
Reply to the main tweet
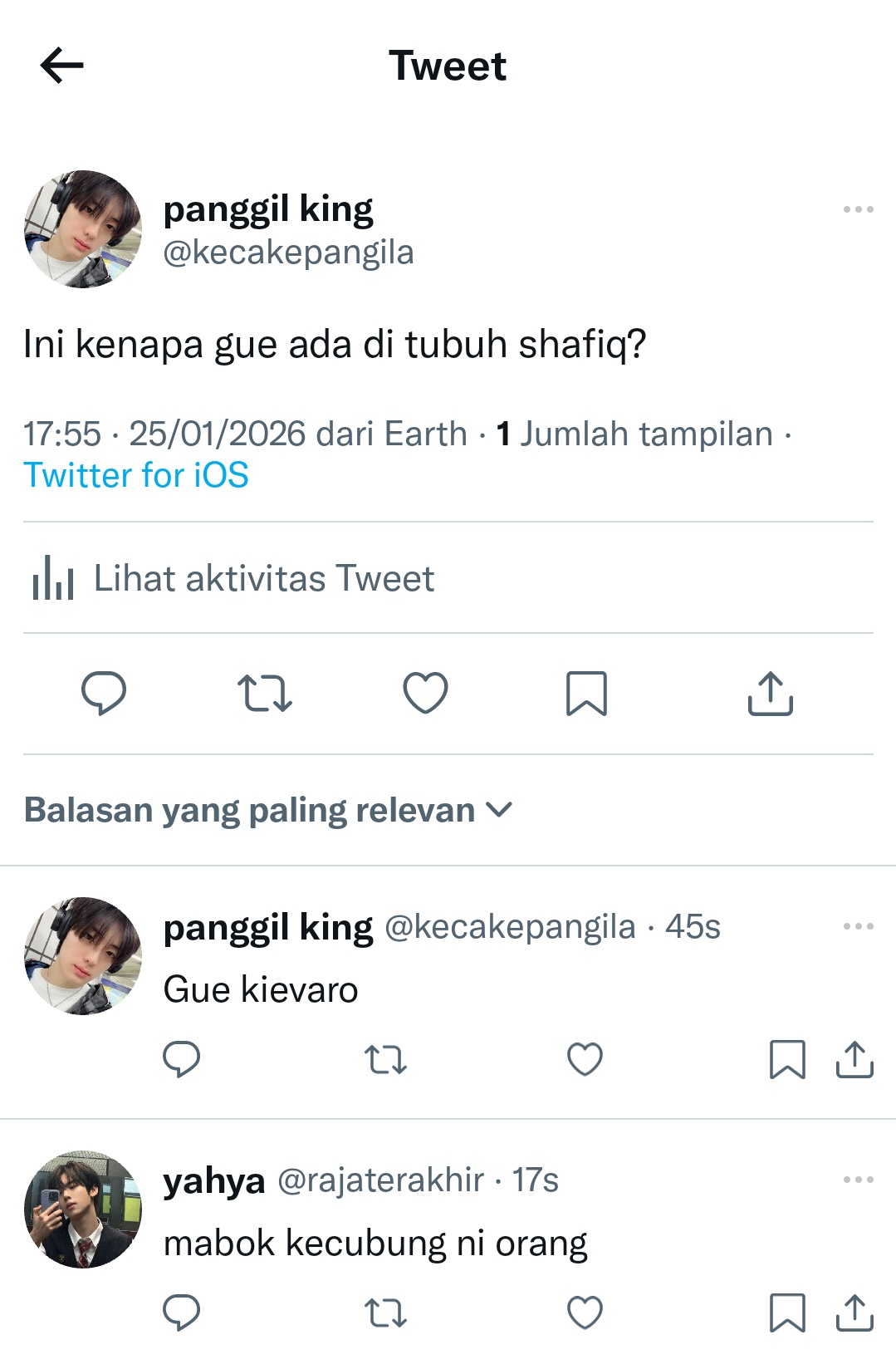[x=104, y=693]
